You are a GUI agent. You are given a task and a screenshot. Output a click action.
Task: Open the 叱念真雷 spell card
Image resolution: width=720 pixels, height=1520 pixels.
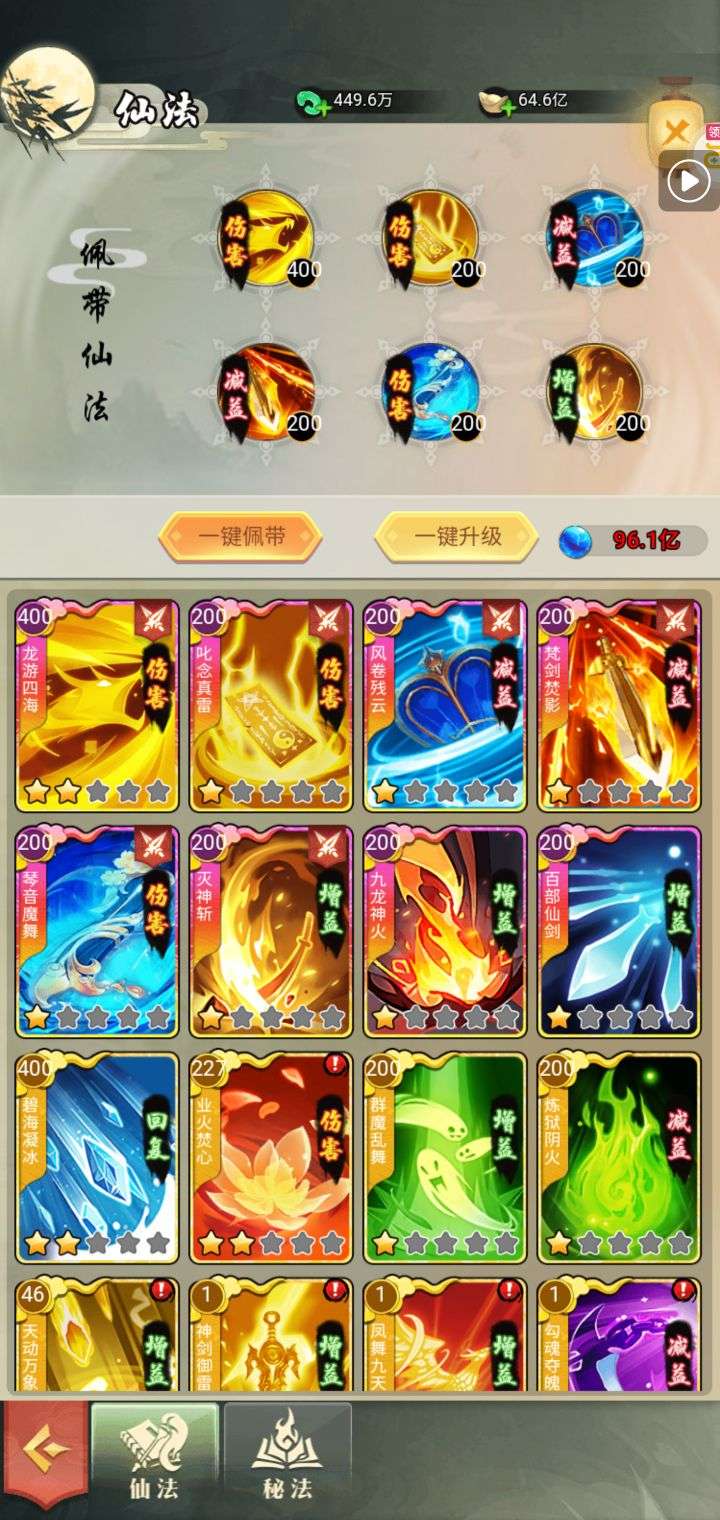pos(271,705)
